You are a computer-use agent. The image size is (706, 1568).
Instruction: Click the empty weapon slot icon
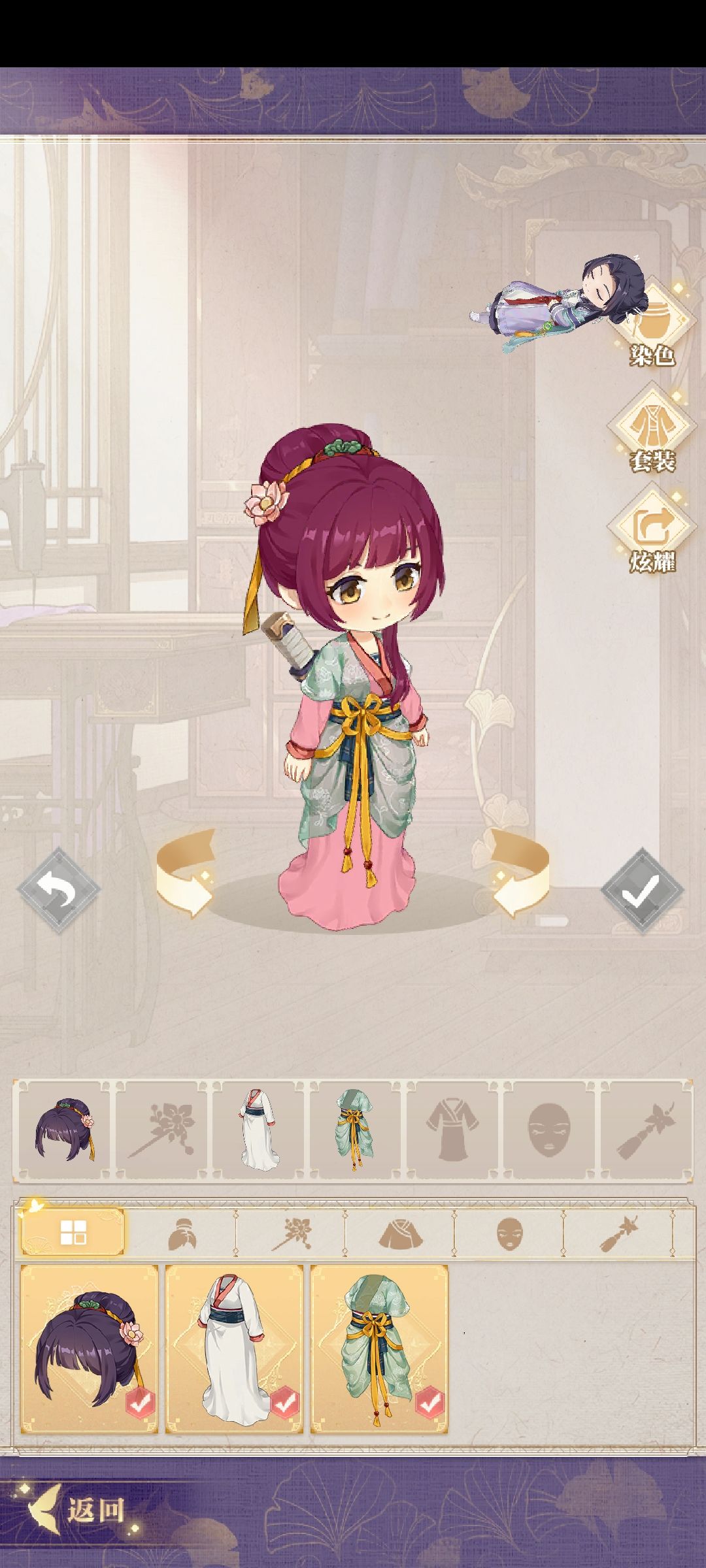[645, 1124]
